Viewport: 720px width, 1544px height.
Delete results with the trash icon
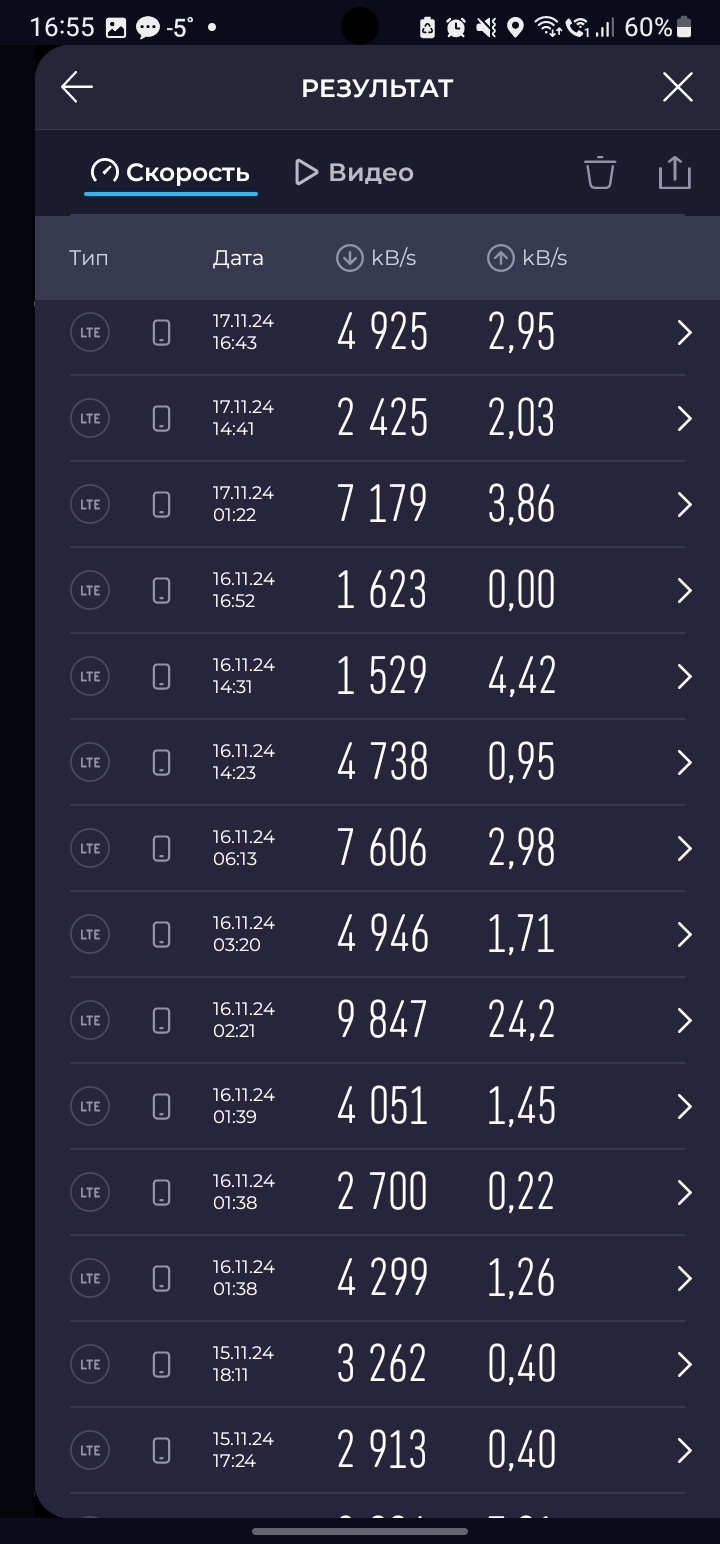[600, 173]
